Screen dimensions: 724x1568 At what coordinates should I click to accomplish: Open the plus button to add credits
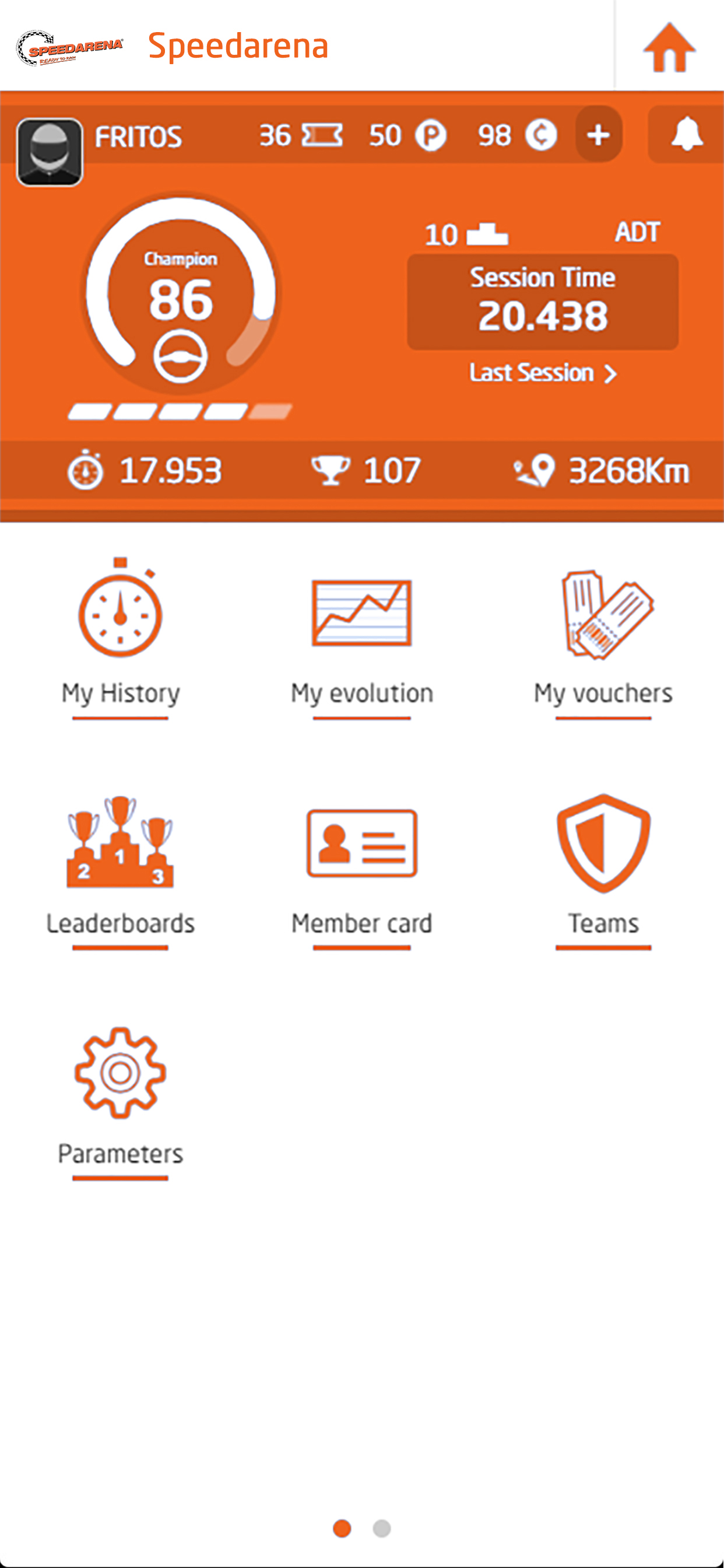click(599, 135)
